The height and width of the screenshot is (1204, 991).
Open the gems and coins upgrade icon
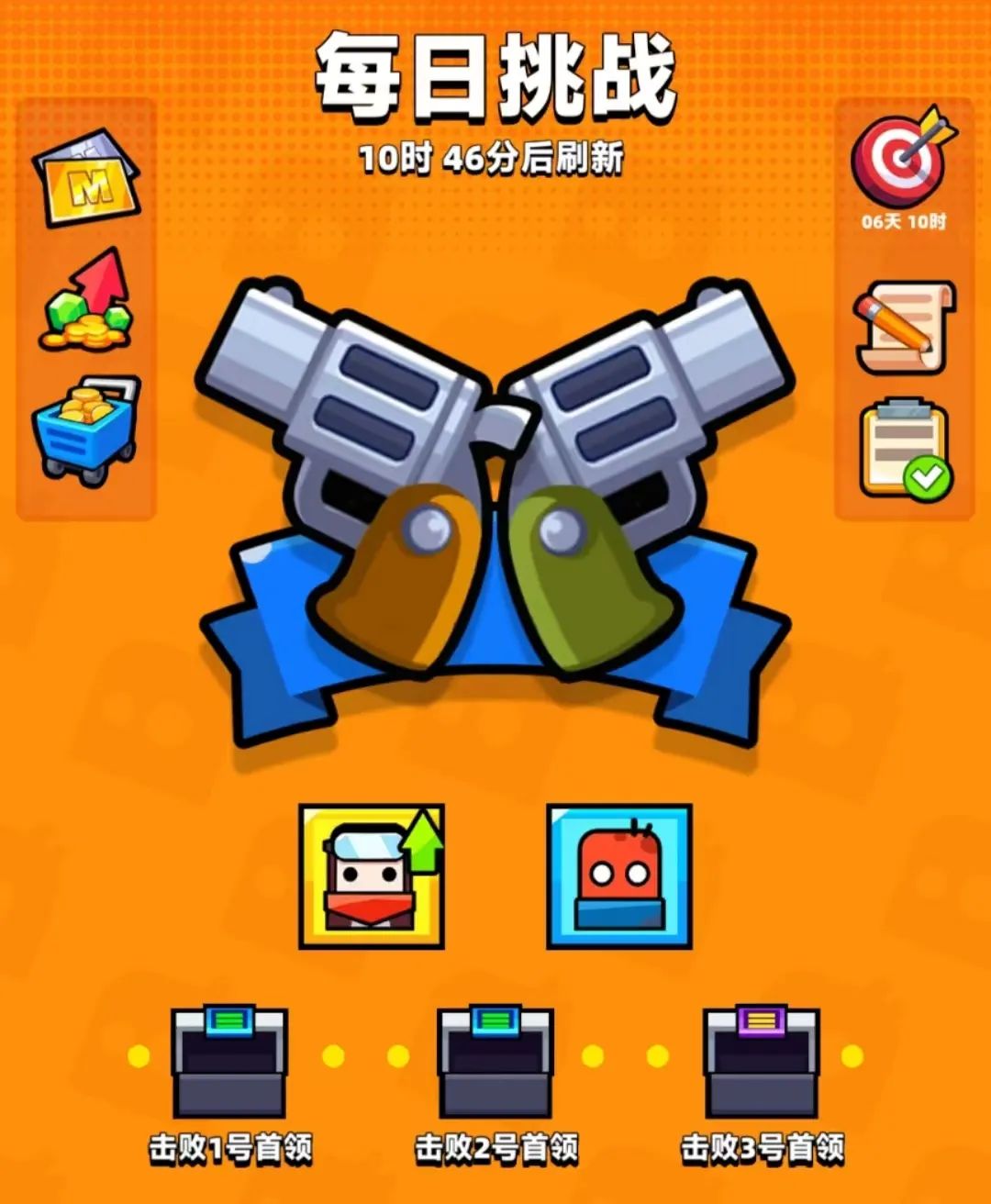click(86, 300)
